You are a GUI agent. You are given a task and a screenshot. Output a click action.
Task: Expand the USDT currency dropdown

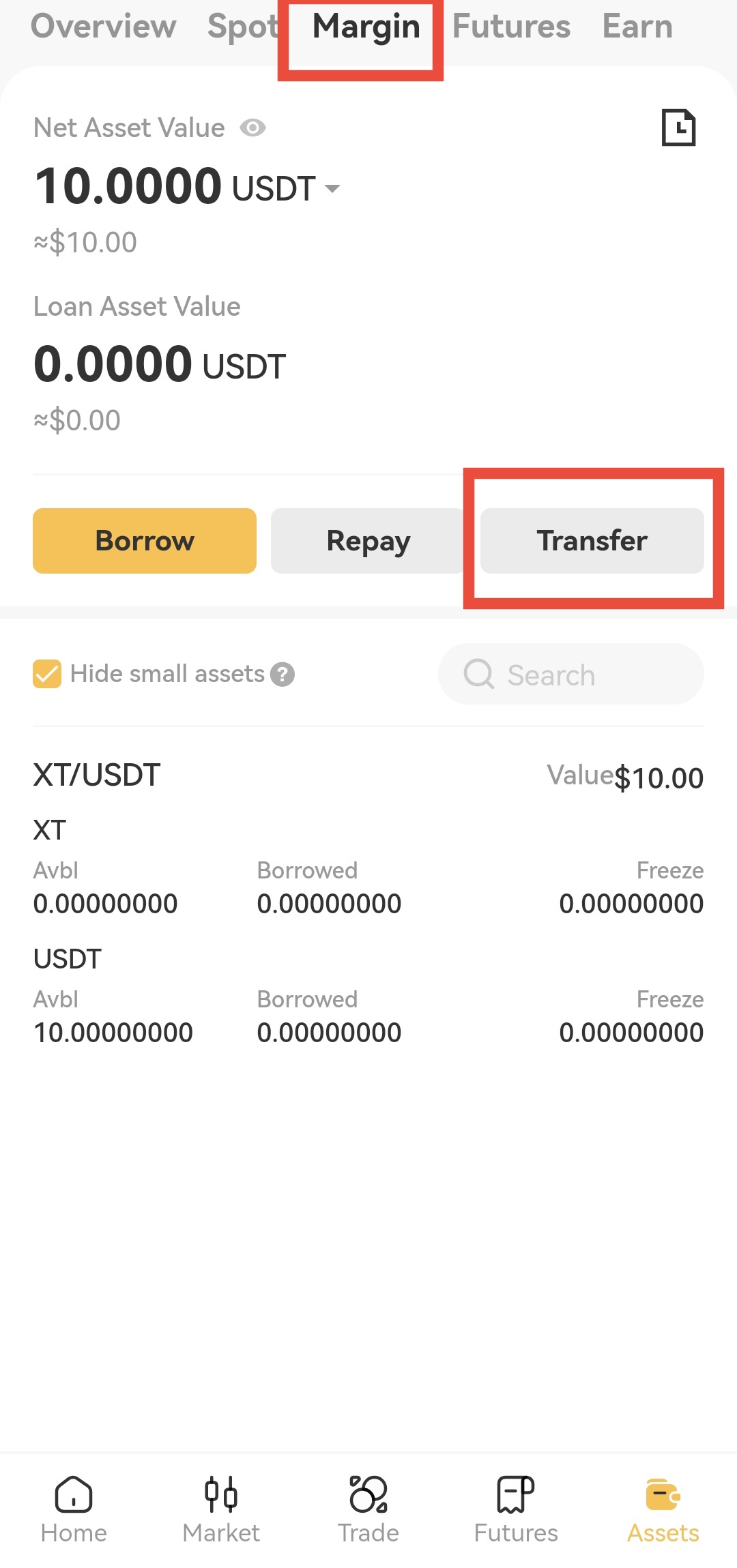click(332, 188)
